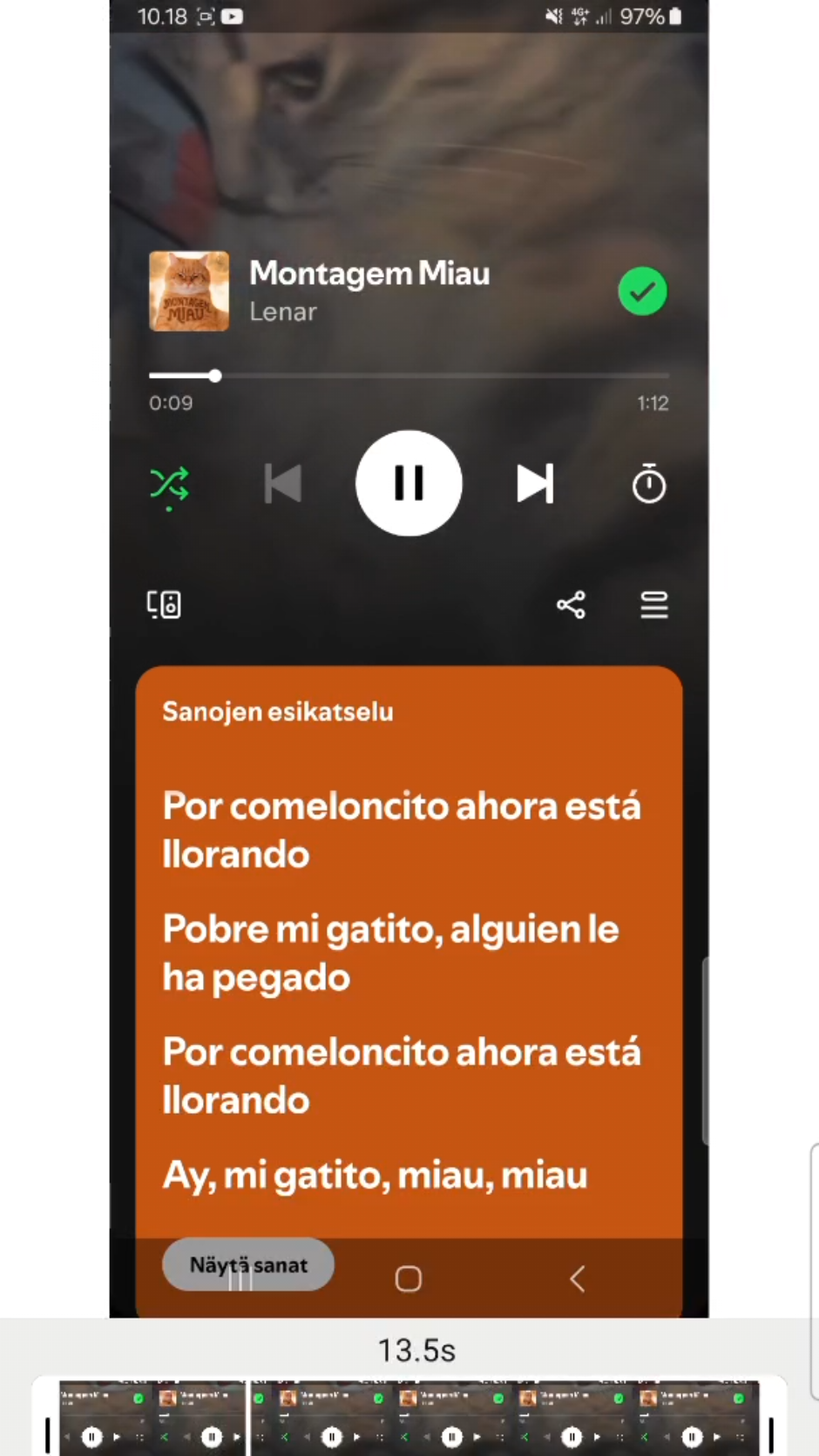Image resolution: width=819 pixels, height=1456 pixels.
Task: Open the Montagem Miau album cover
Action: (x=189, y=292)
